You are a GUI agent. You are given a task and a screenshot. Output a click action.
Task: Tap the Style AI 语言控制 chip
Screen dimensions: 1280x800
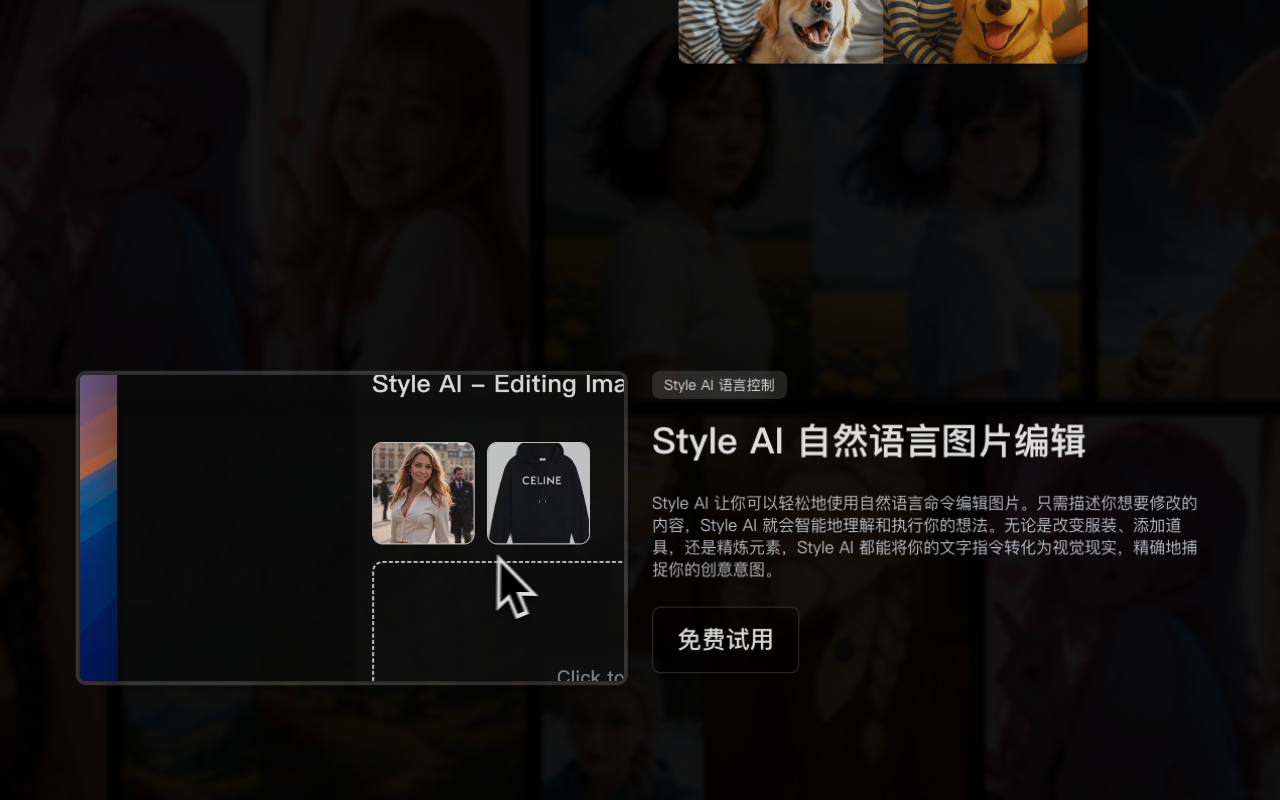(719, 385)
